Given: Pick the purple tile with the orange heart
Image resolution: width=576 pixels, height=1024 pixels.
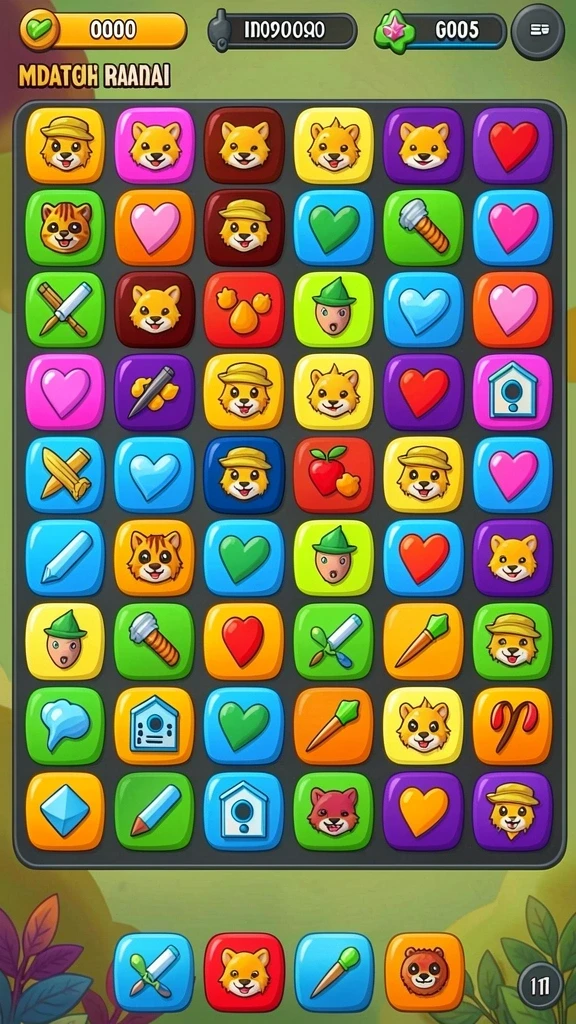Looking at the screenshot, I should pyautogui.click(x=423, y=811).
